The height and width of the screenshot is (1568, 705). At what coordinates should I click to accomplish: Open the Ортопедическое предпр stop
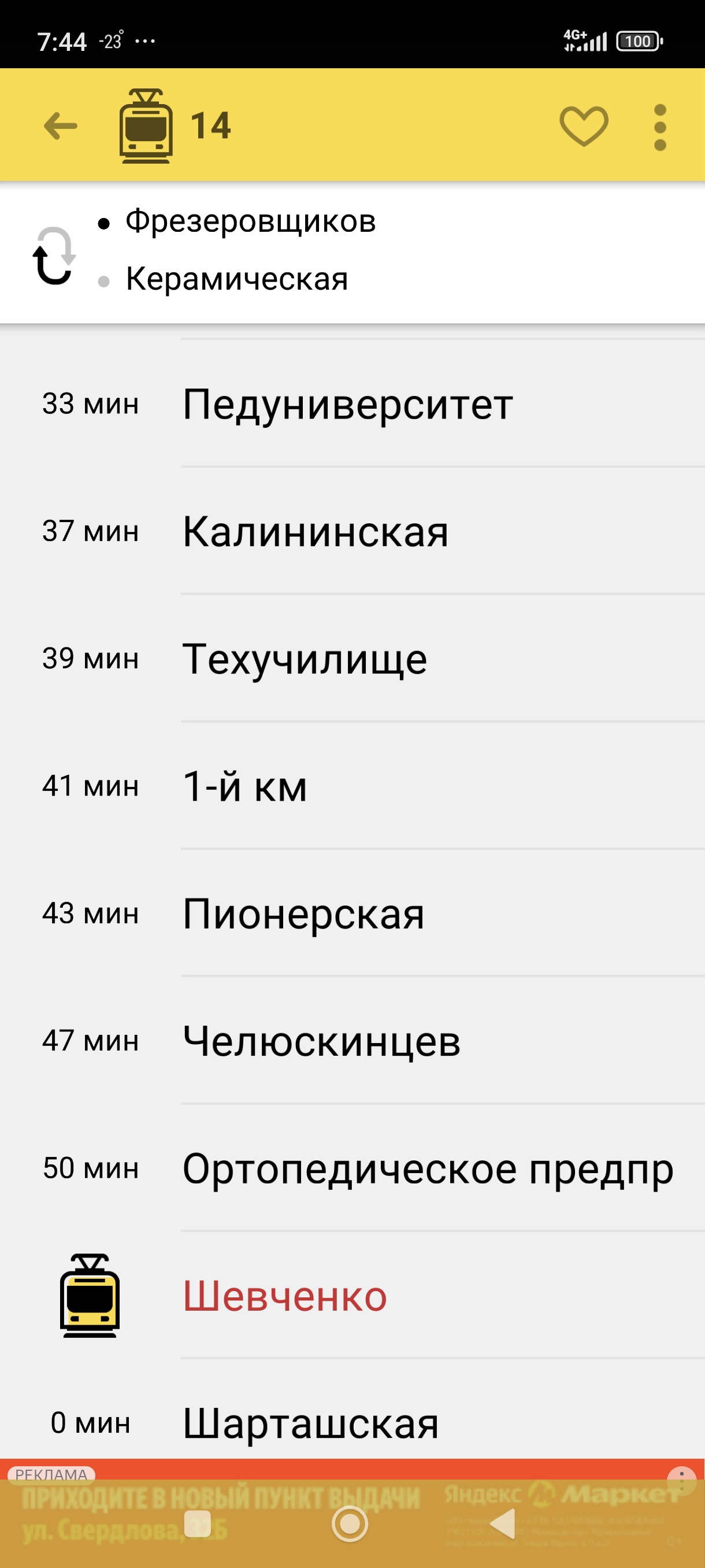tap(427, 1168)
